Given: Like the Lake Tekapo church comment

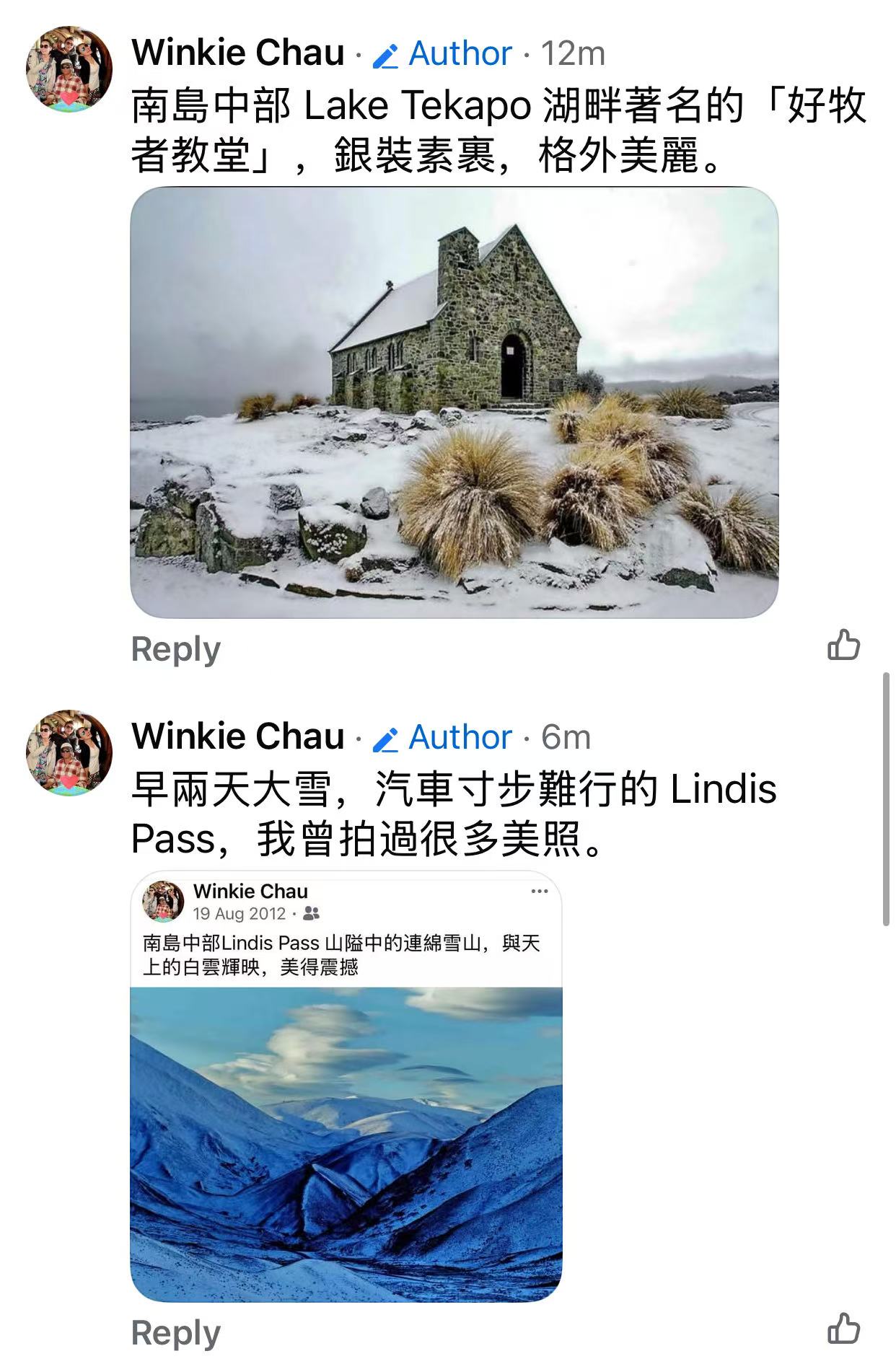Looking at the screenshot, I should coord(843,646).
